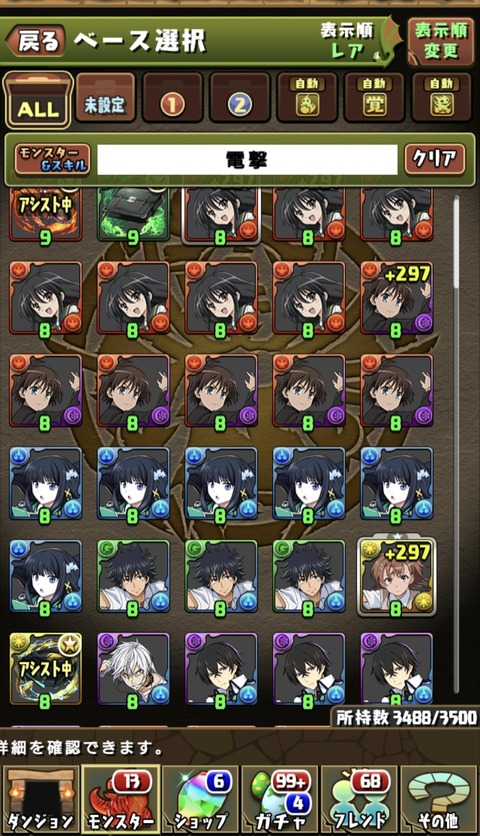Open the ダンジョン menu
The image size is (480, 836).
tap(40, 800)
